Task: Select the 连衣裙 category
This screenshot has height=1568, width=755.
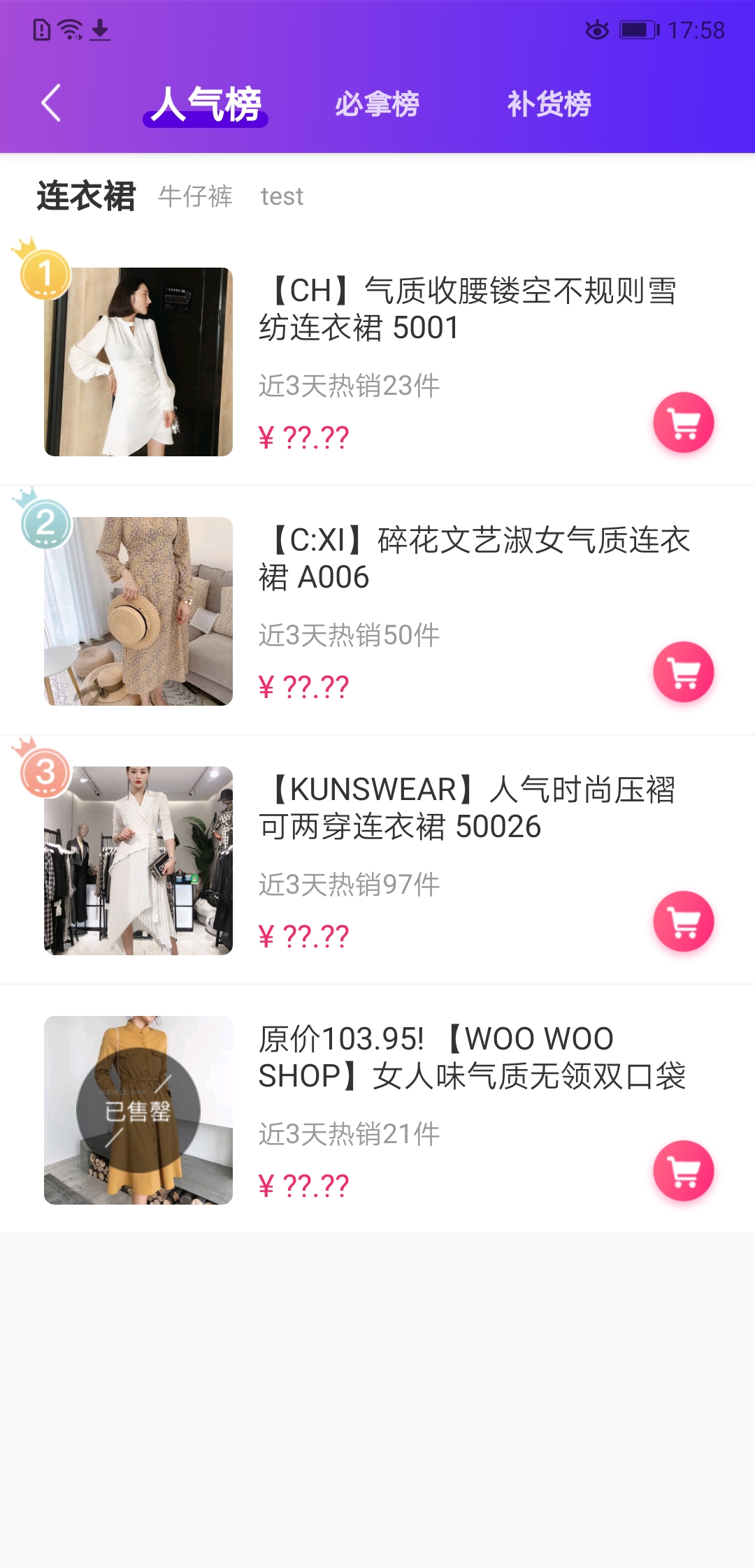Action: pos(86,196)
